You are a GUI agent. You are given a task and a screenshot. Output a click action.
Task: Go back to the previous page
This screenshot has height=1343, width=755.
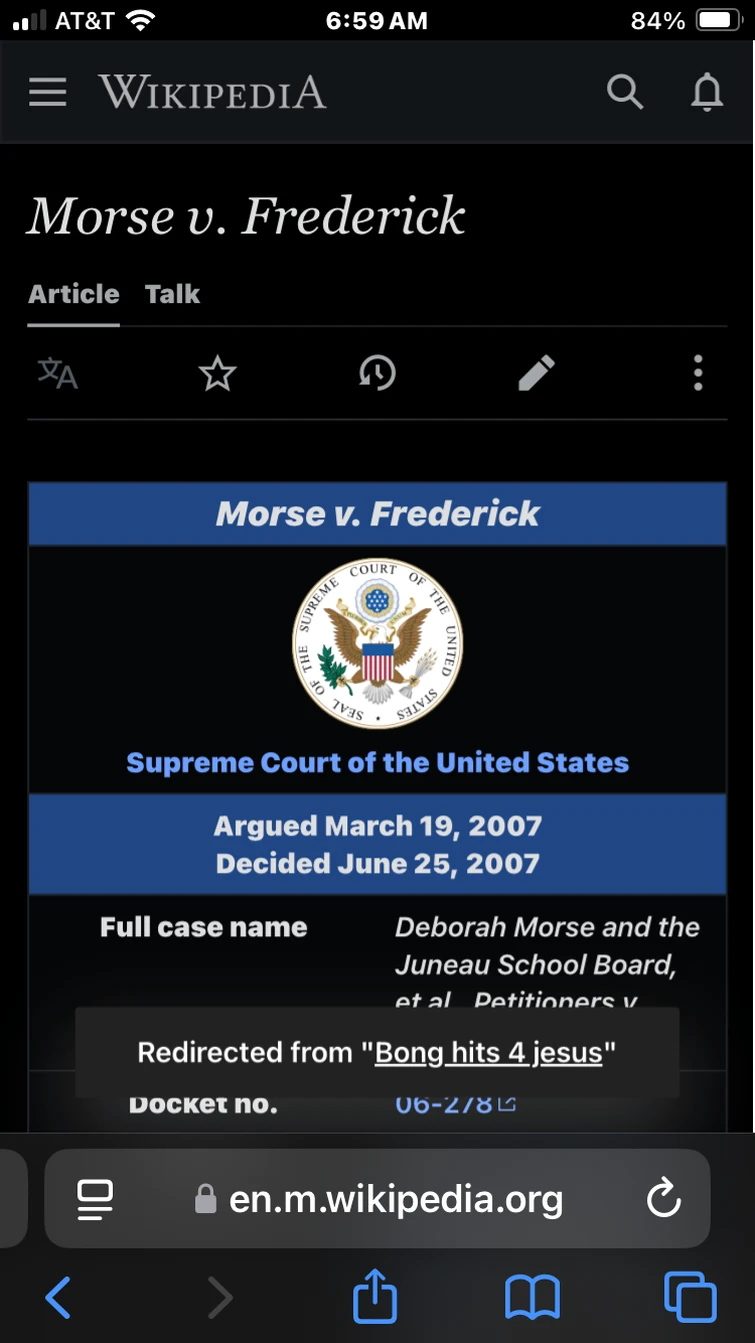tap(58, 1298)
